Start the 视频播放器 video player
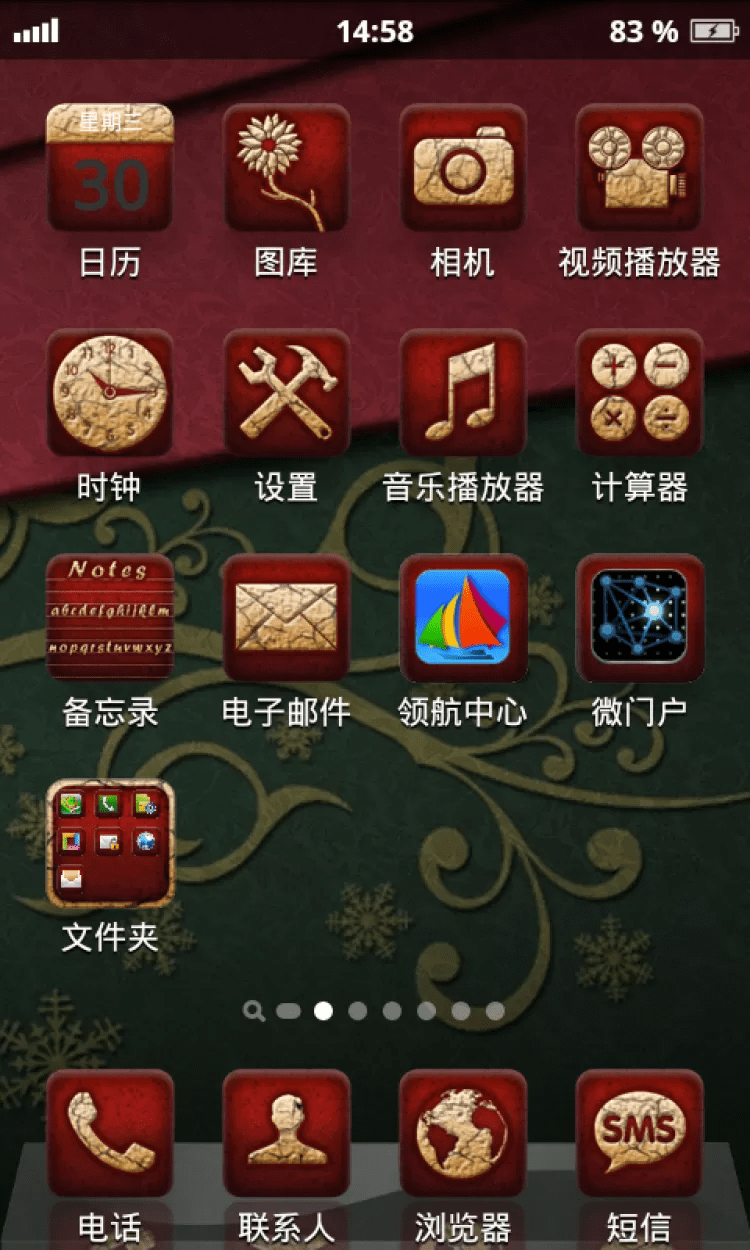 (639, 168)
